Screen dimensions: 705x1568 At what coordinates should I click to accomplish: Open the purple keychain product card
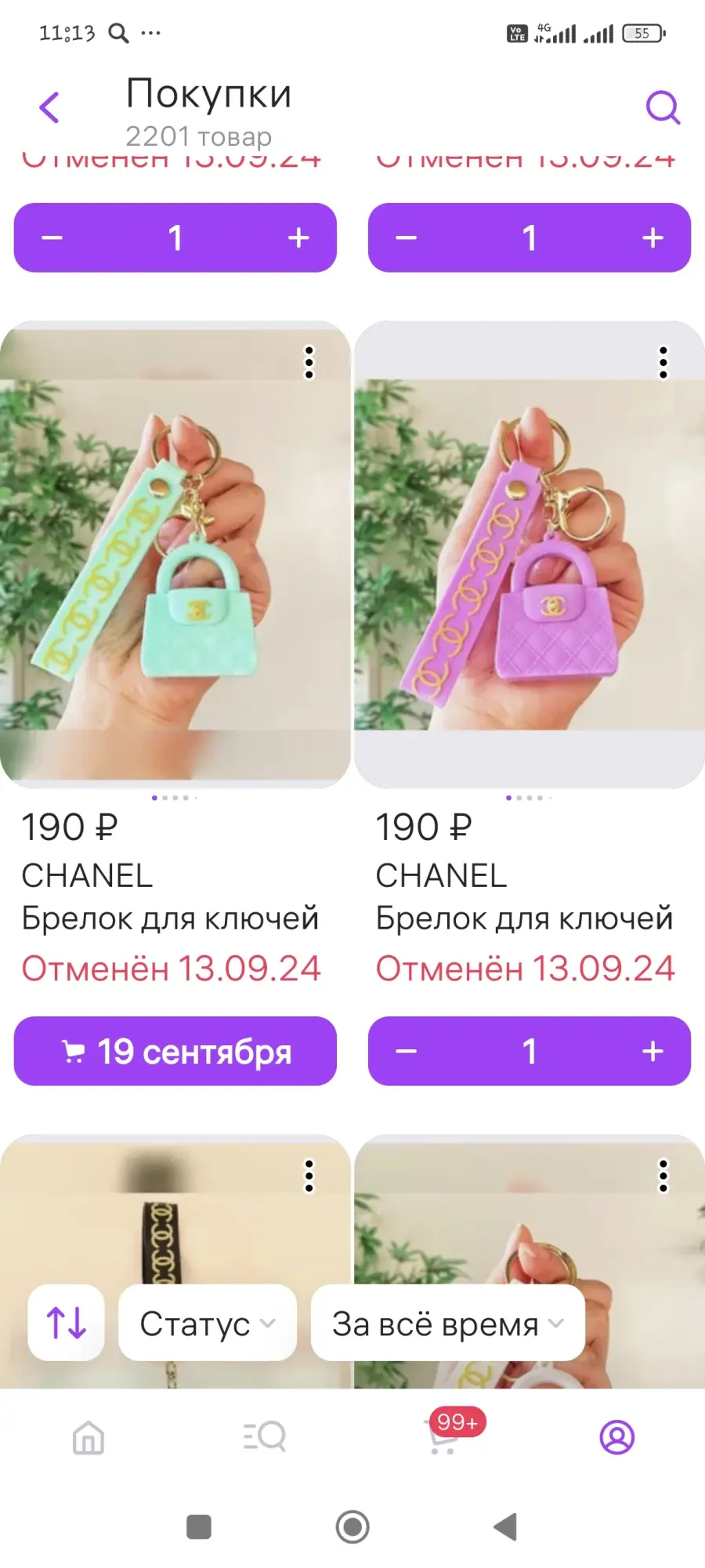pyautogui.click(x=530, y=554)
